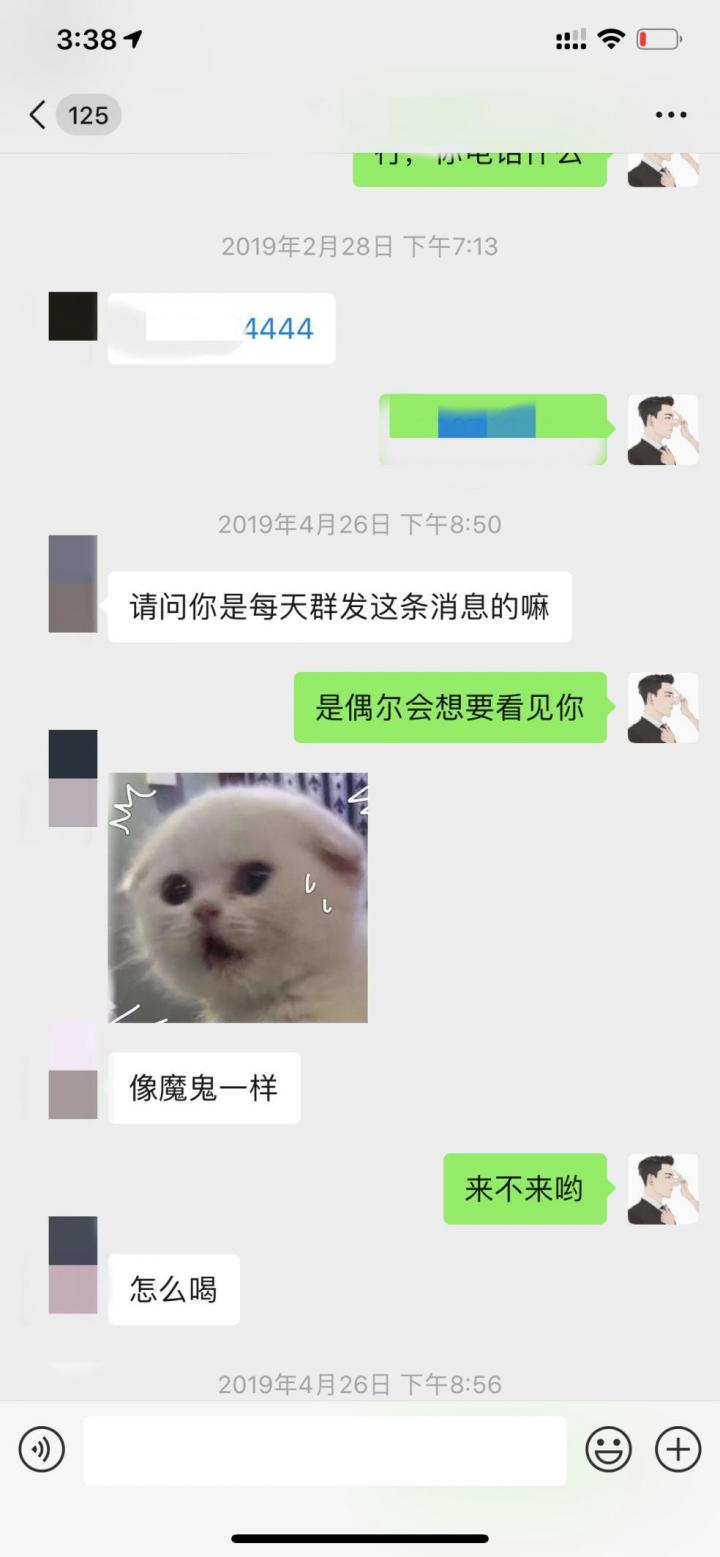Screen dimensions: 720x1557
Task: Tap the message text field
Action: (x=325, y=1450)
